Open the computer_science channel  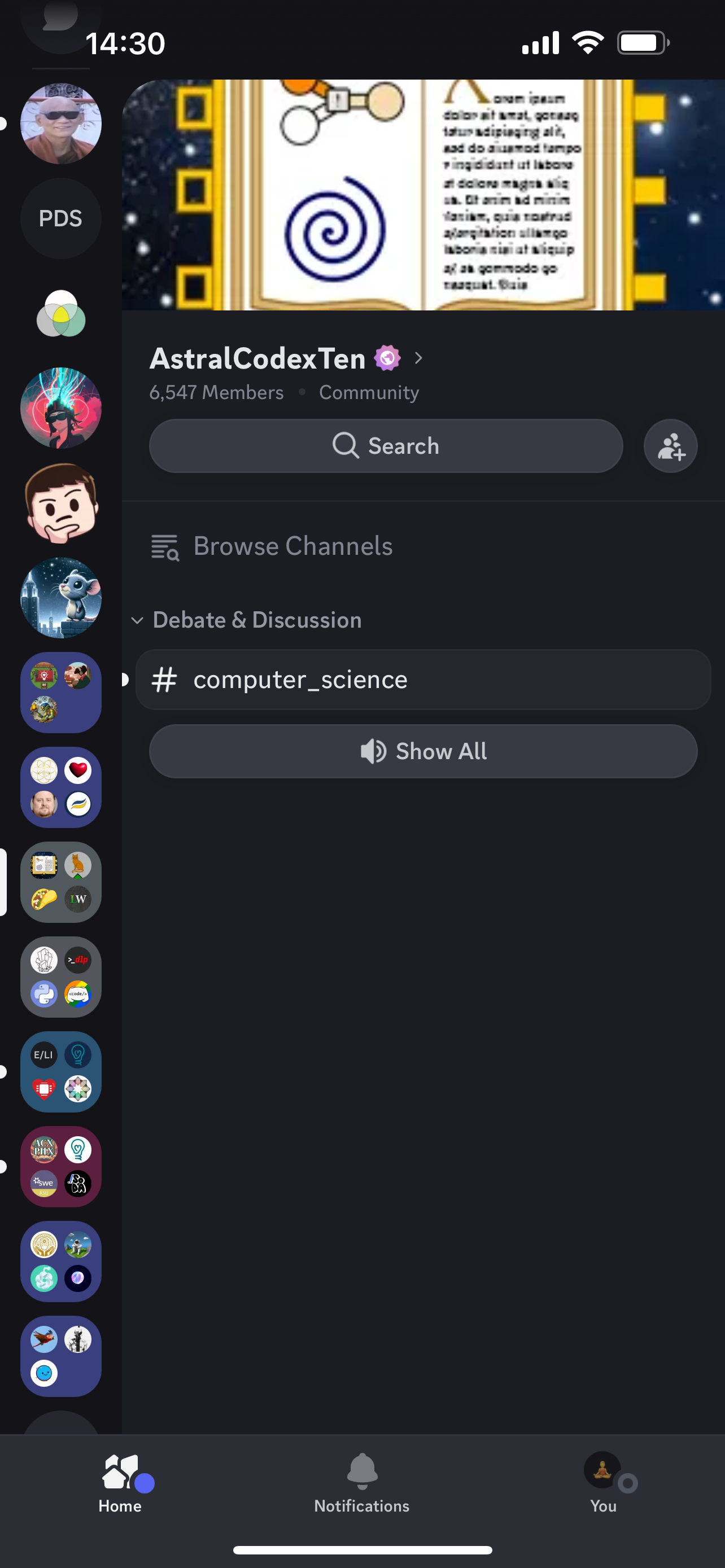(423, 680)
